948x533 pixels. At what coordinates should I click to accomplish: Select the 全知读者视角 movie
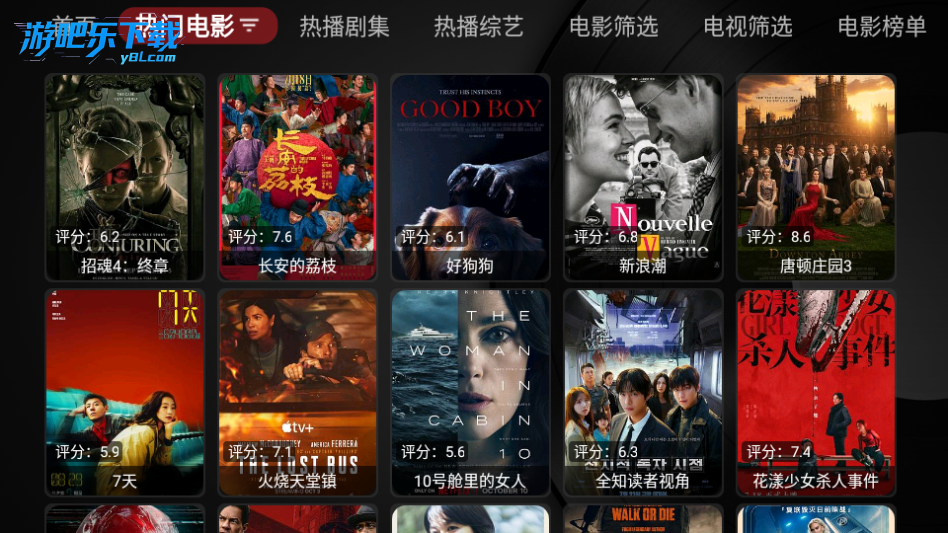643,393
